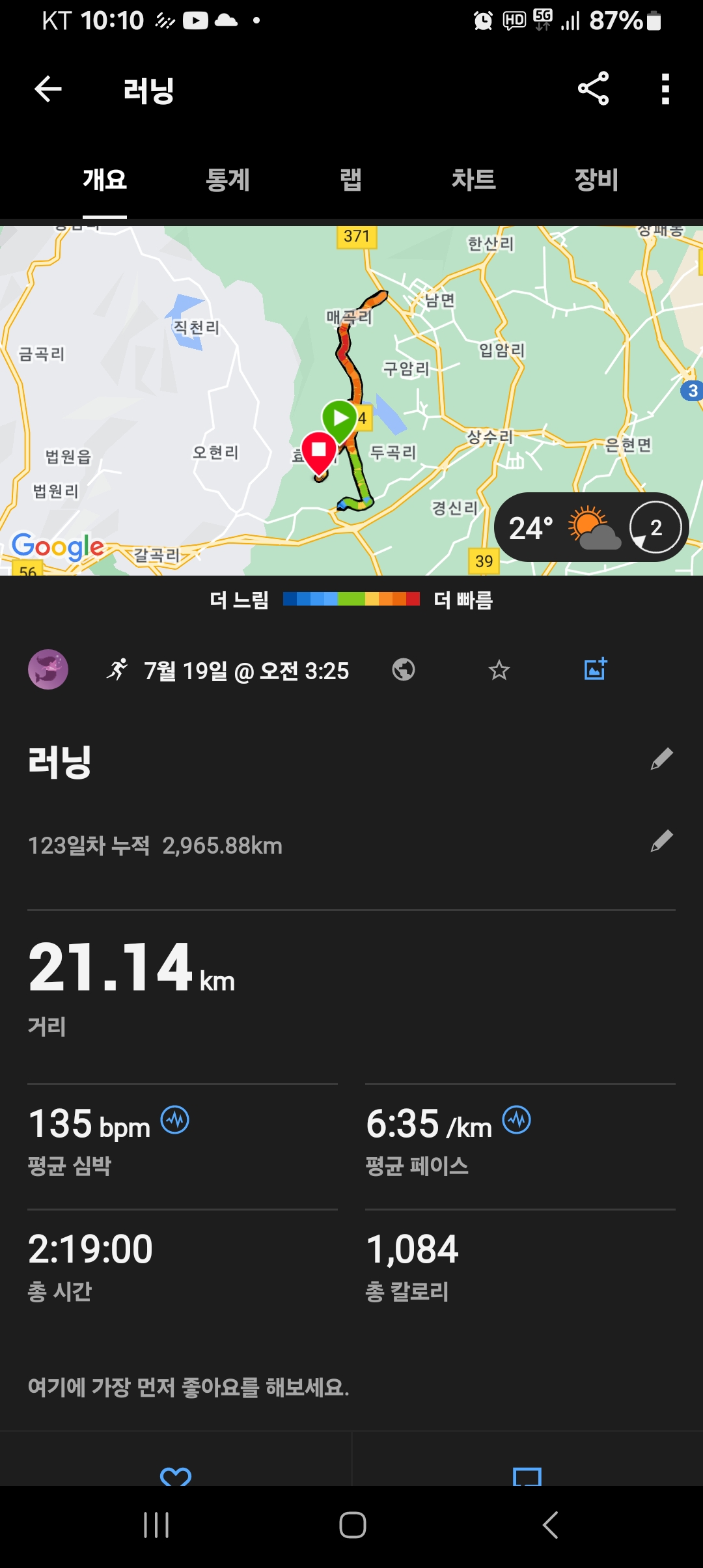The width and height of the screenshot is (703, 1568).
Task: Add a photo to this activity
Action: pyautogui.click(x=596, y=669)
